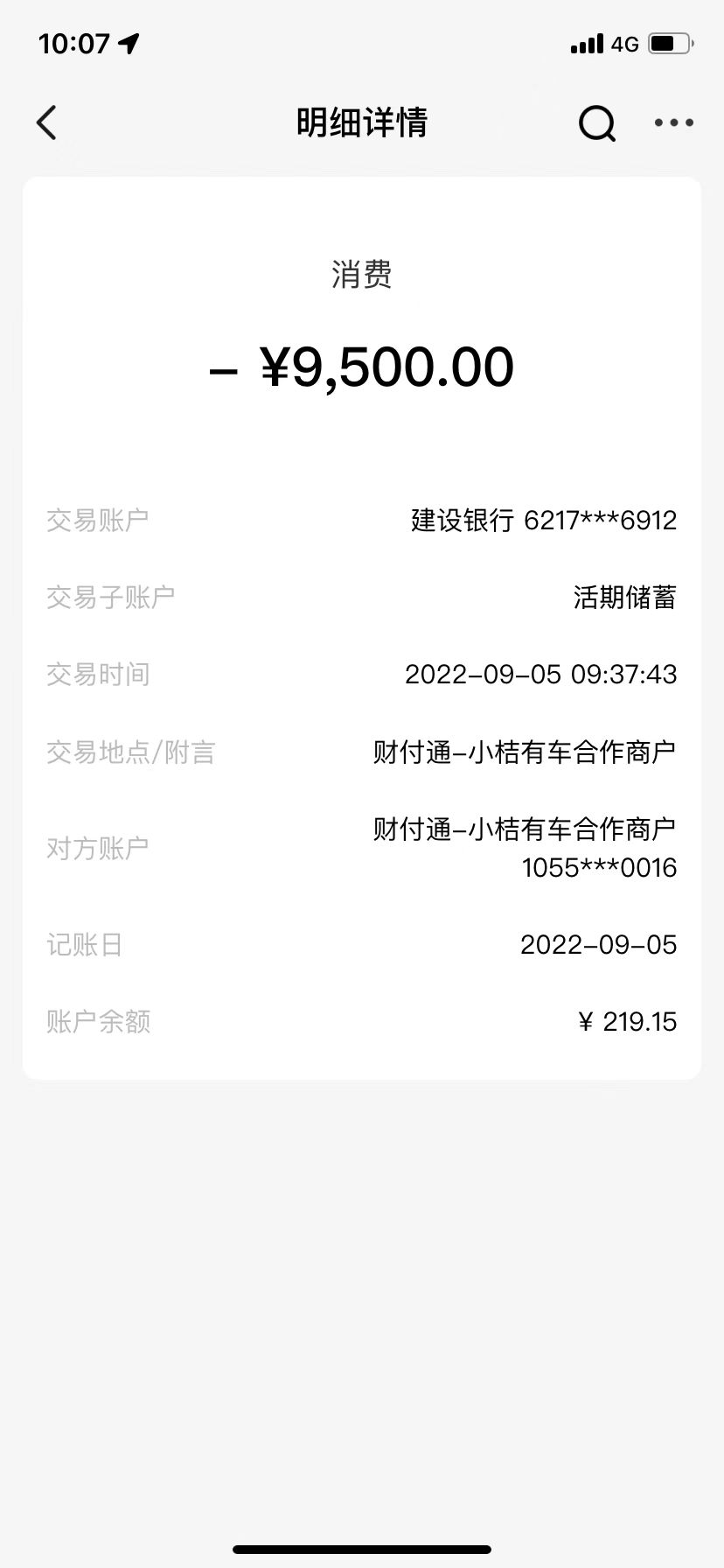Open the three-dot more options icon
The width and height of the screenshot is (724, 1568).
click(x=673, y=122)
